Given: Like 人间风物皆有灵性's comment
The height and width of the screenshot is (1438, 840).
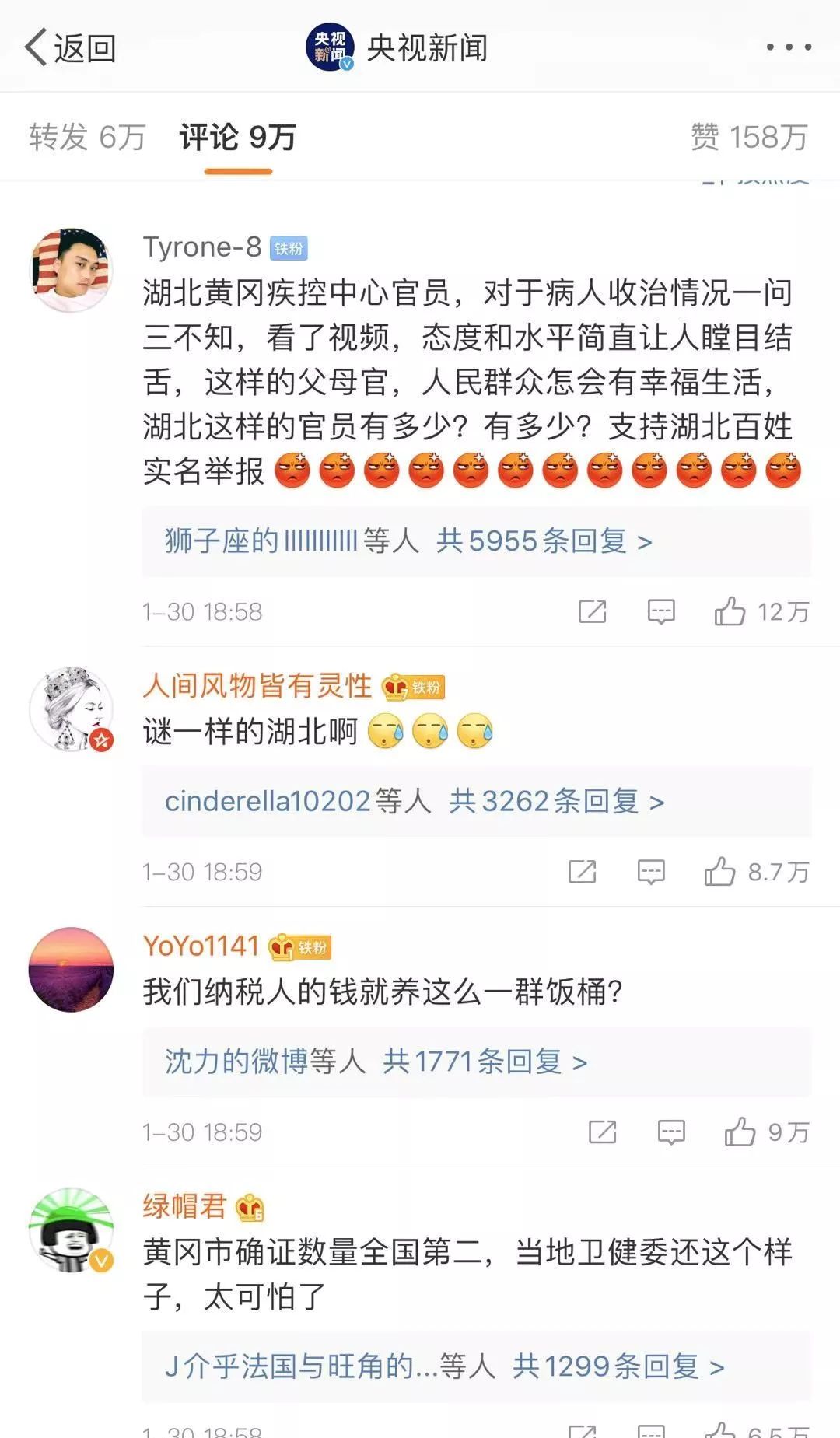Looking at the screenshot, I should point(756,872).
